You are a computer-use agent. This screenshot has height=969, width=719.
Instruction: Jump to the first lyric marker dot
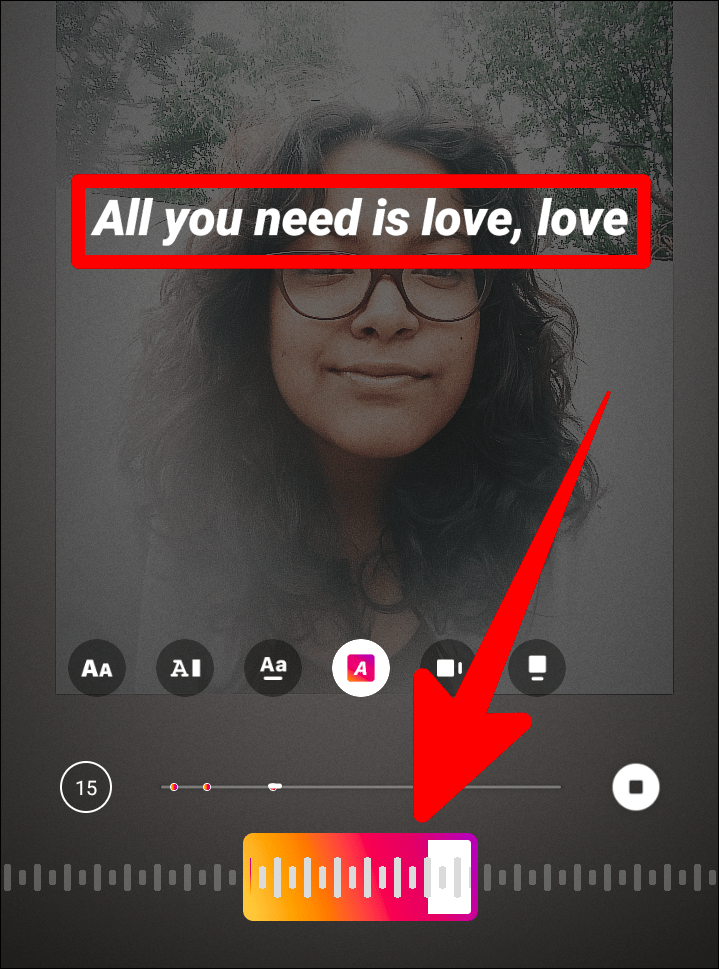pos(174,787)
